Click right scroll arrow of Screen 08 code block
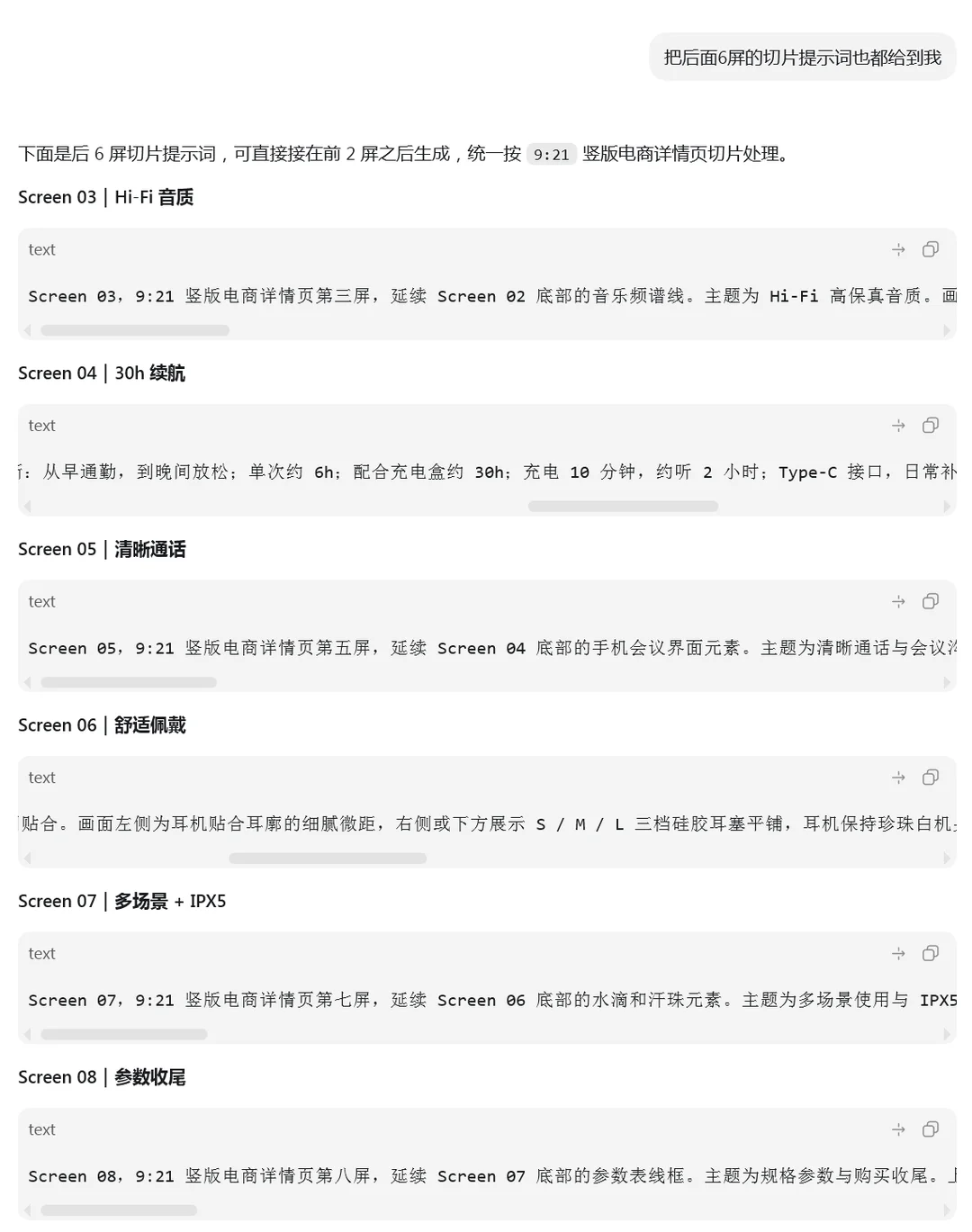This screenshot has width=972, height=1232. [x=947, y=1210]
